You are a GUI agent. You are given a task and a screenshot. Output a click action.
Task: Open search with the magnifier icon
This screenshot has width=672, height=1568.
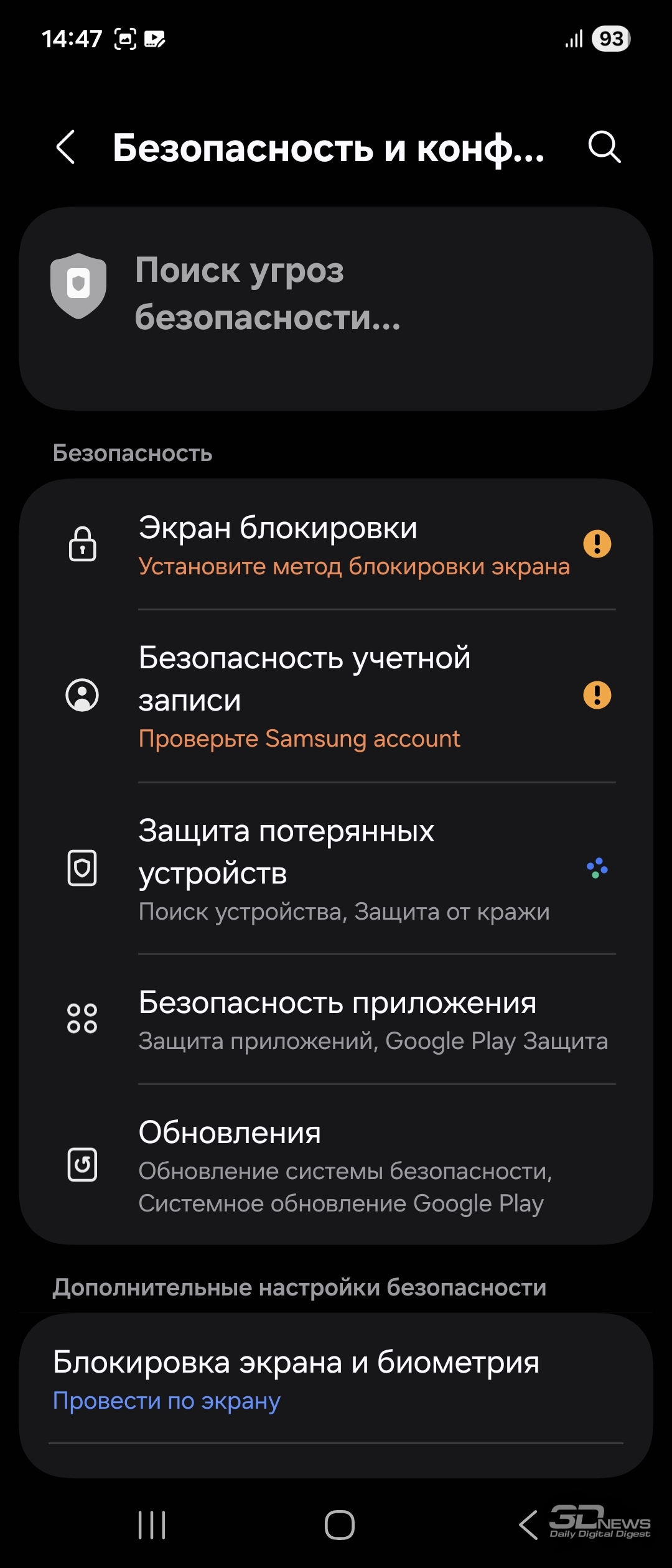(603, 148)
